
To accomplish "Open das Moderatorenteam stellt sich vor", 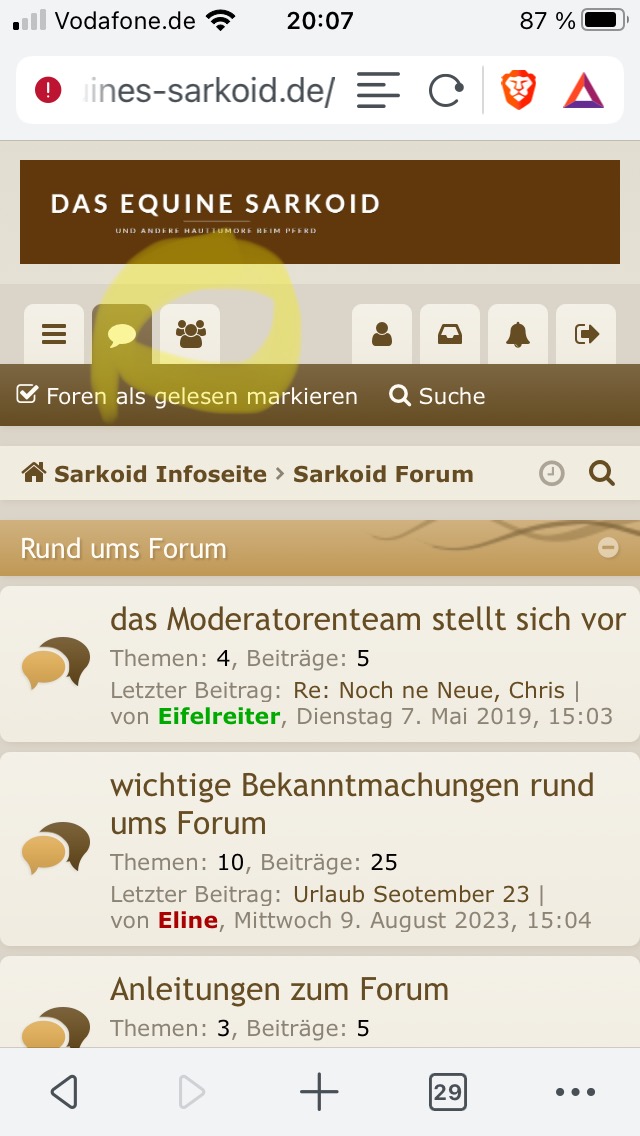I will coord(368,620).
